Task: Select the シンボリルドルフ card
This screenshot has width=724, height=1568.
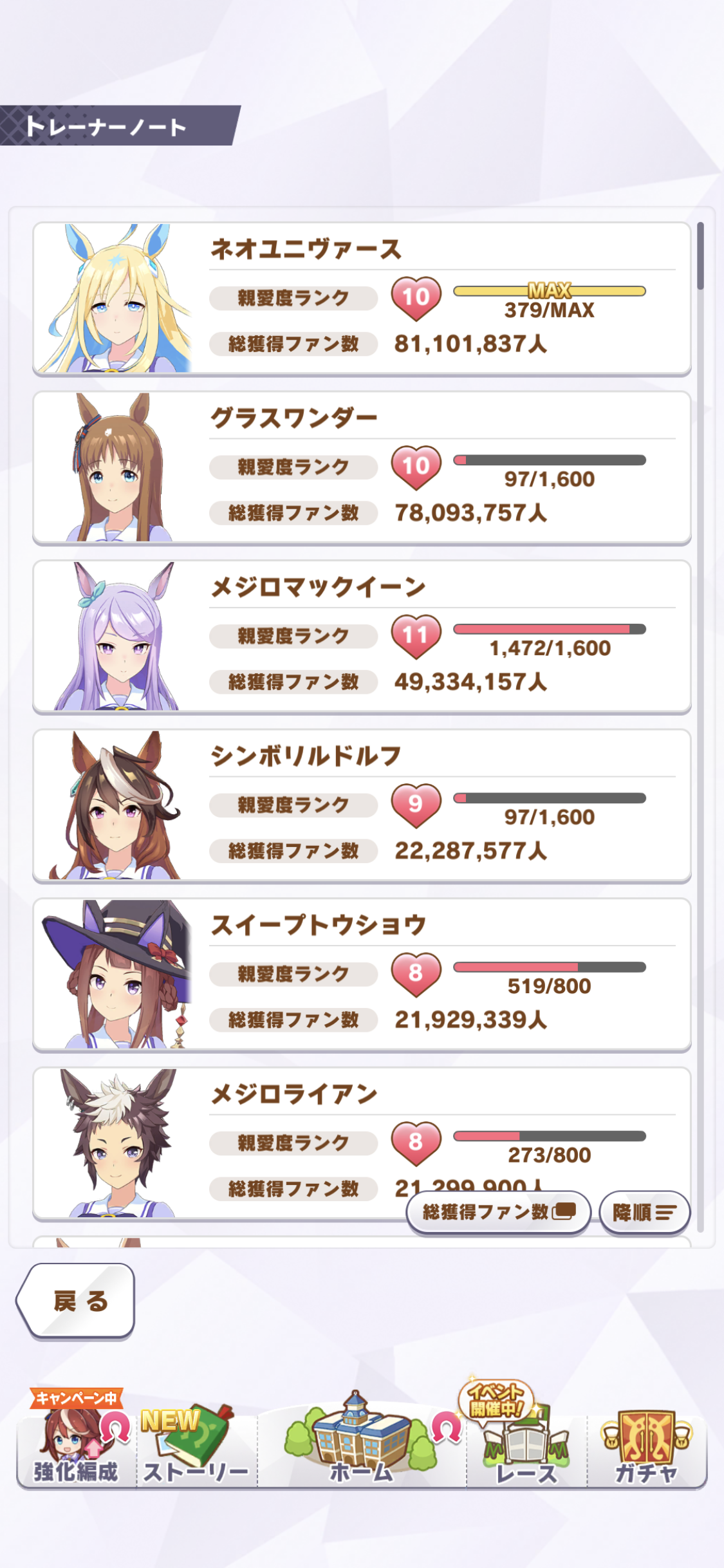Action: pos(362,806)
